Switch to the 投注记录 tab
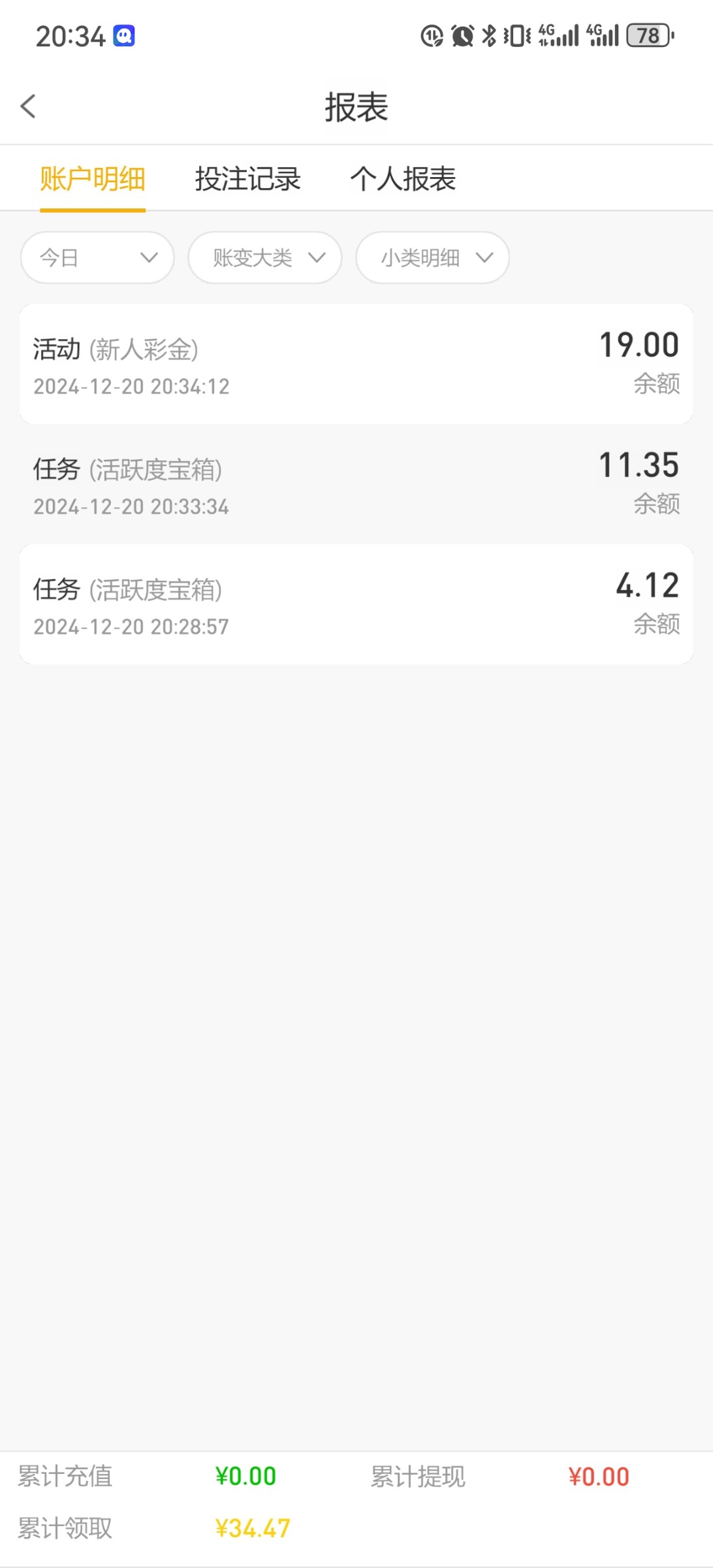713x1568 pixels. click(x=247, y=178)
